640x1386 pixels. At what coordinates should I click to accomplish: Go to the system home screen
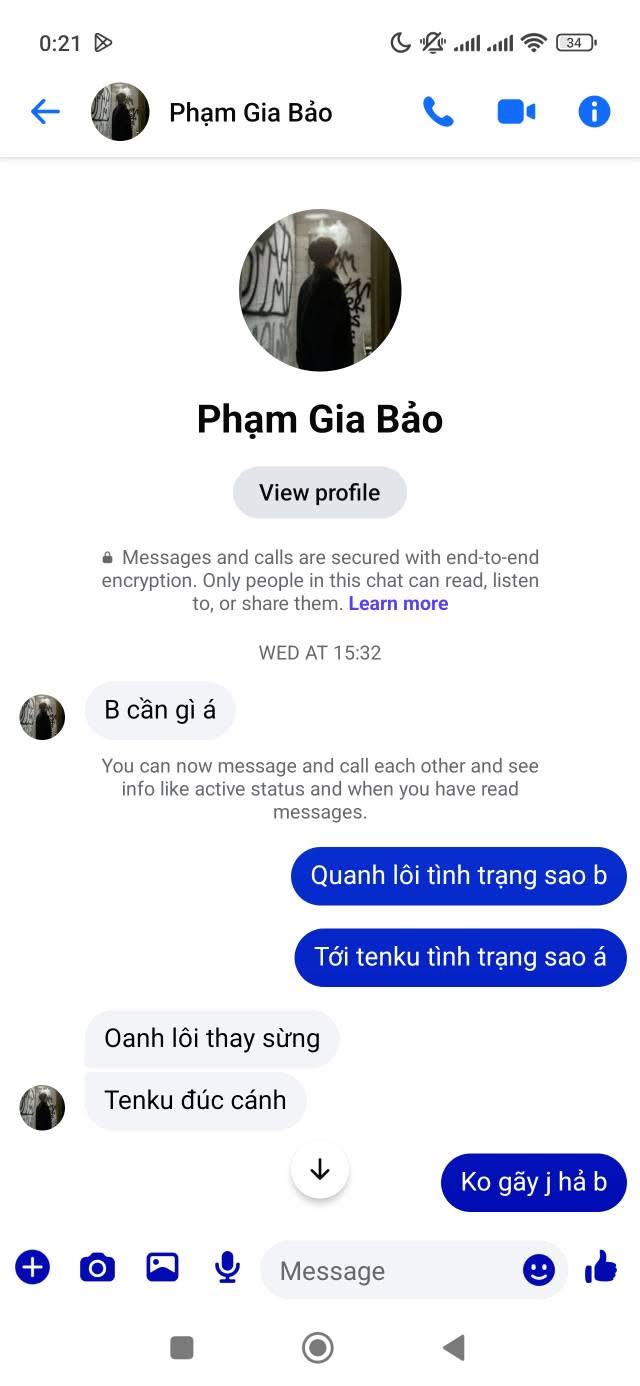pos(318,1348)
